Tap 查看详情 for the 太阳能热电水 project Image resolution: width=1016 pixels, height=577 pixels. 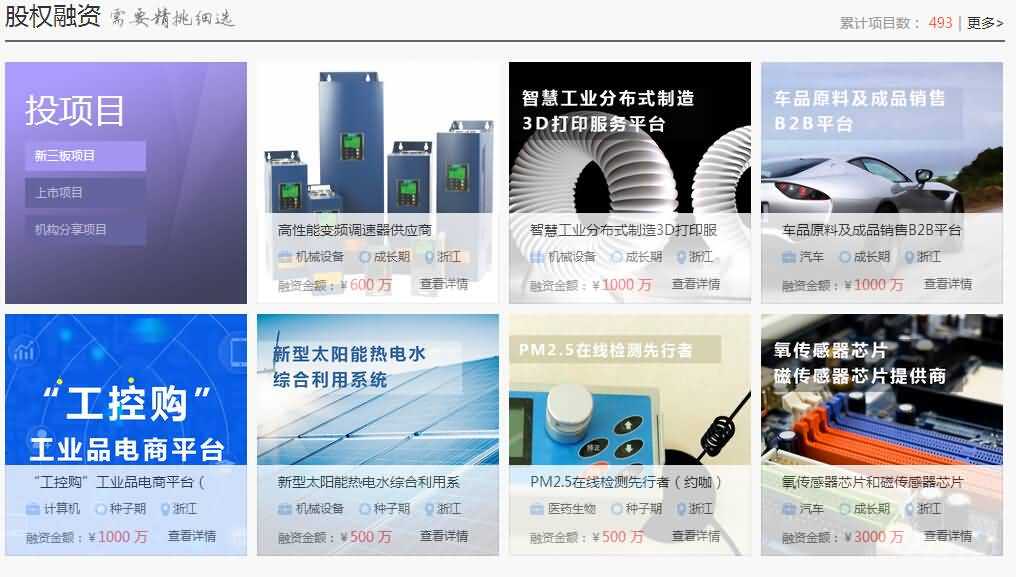click(444, 536)
